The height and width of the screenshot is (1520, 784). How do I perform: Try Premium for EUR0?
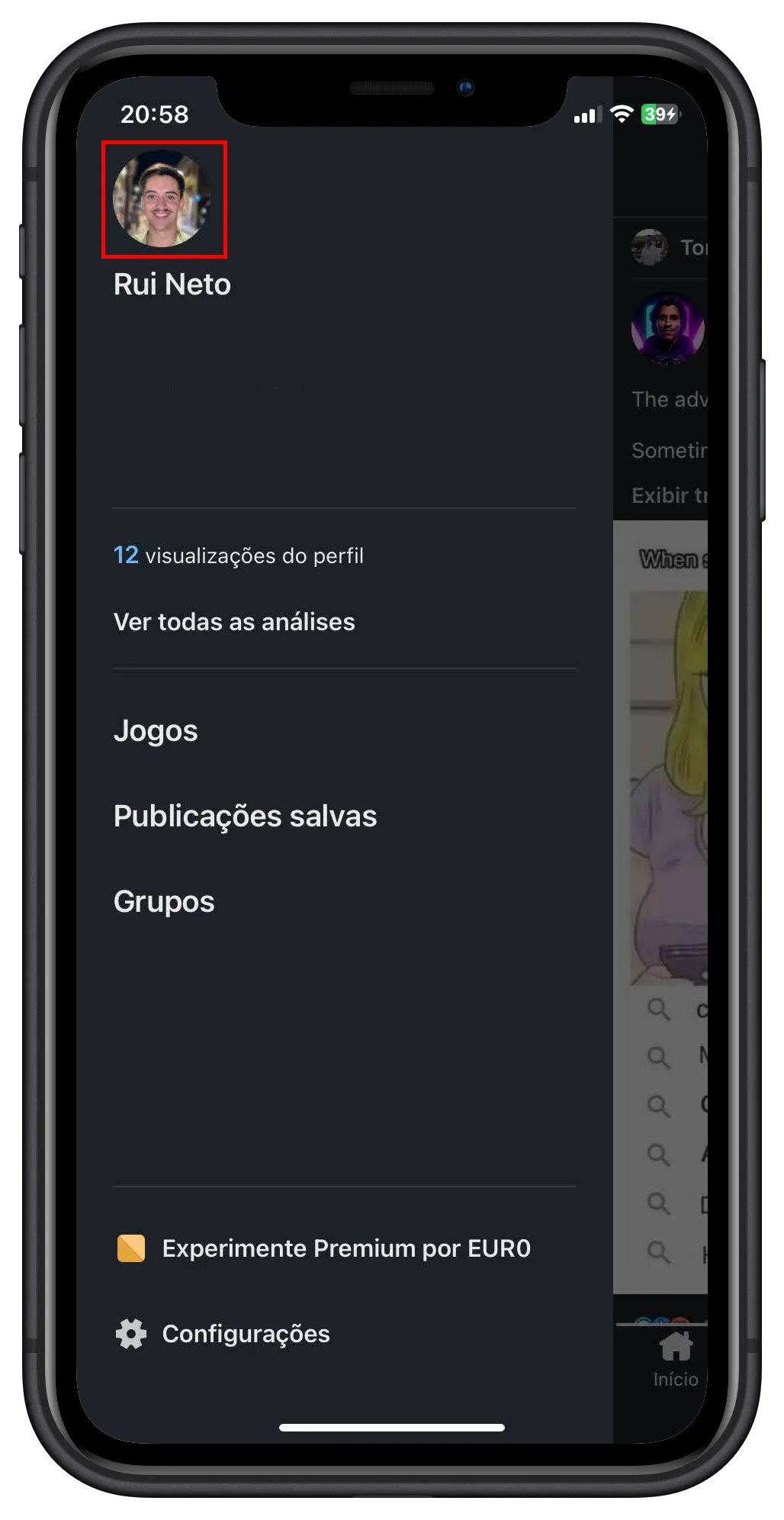(x=345, y=1248)
